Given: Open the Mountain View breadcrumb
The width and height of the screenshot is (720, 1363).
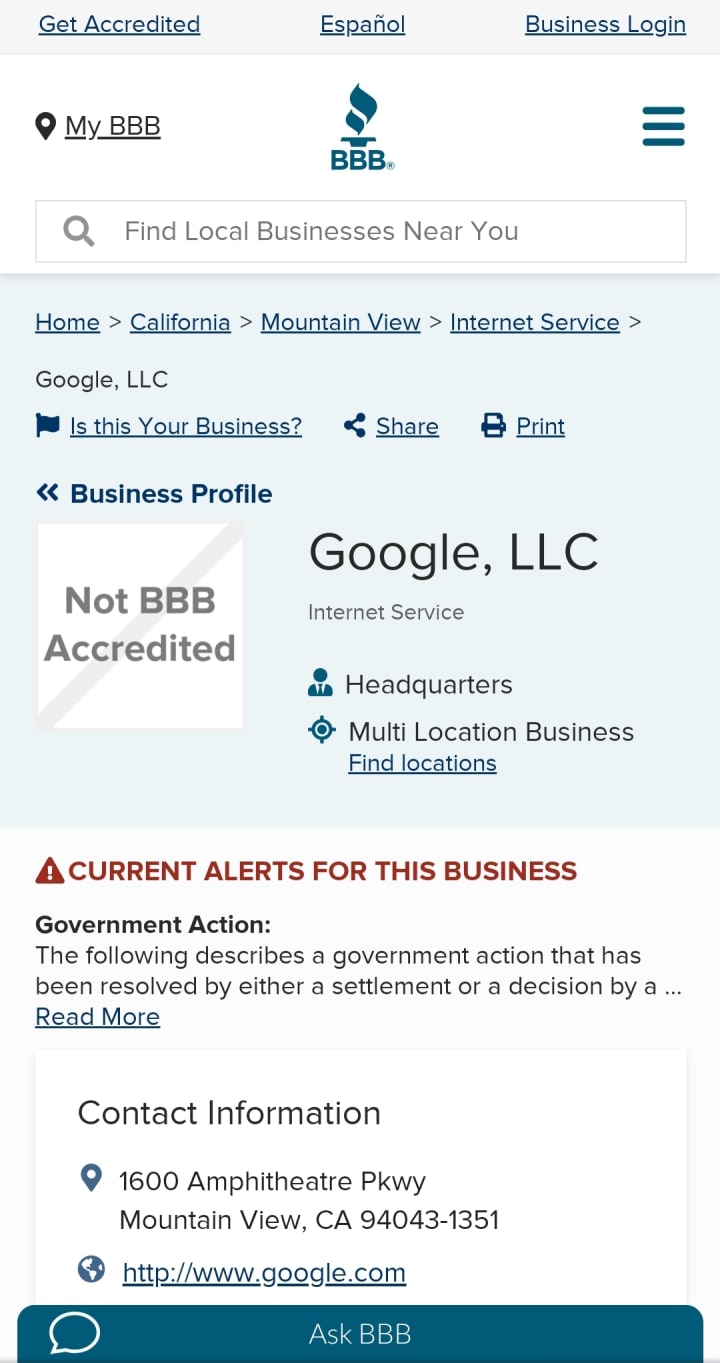Looking at the screenshot, I should 340,322.
